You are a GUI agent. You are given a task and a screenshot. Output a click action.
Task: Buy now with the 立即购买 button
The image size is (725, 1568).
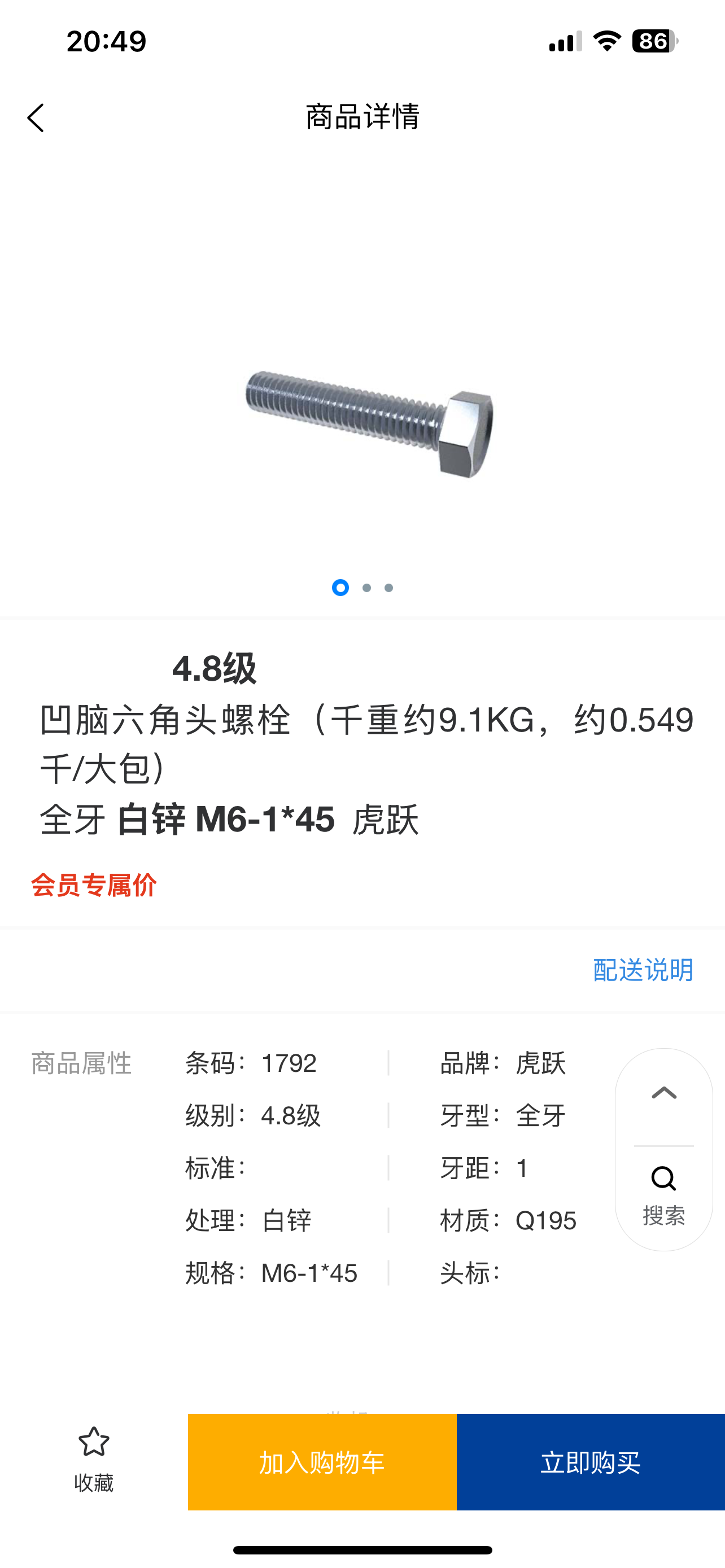click(x=591, y=1462)
